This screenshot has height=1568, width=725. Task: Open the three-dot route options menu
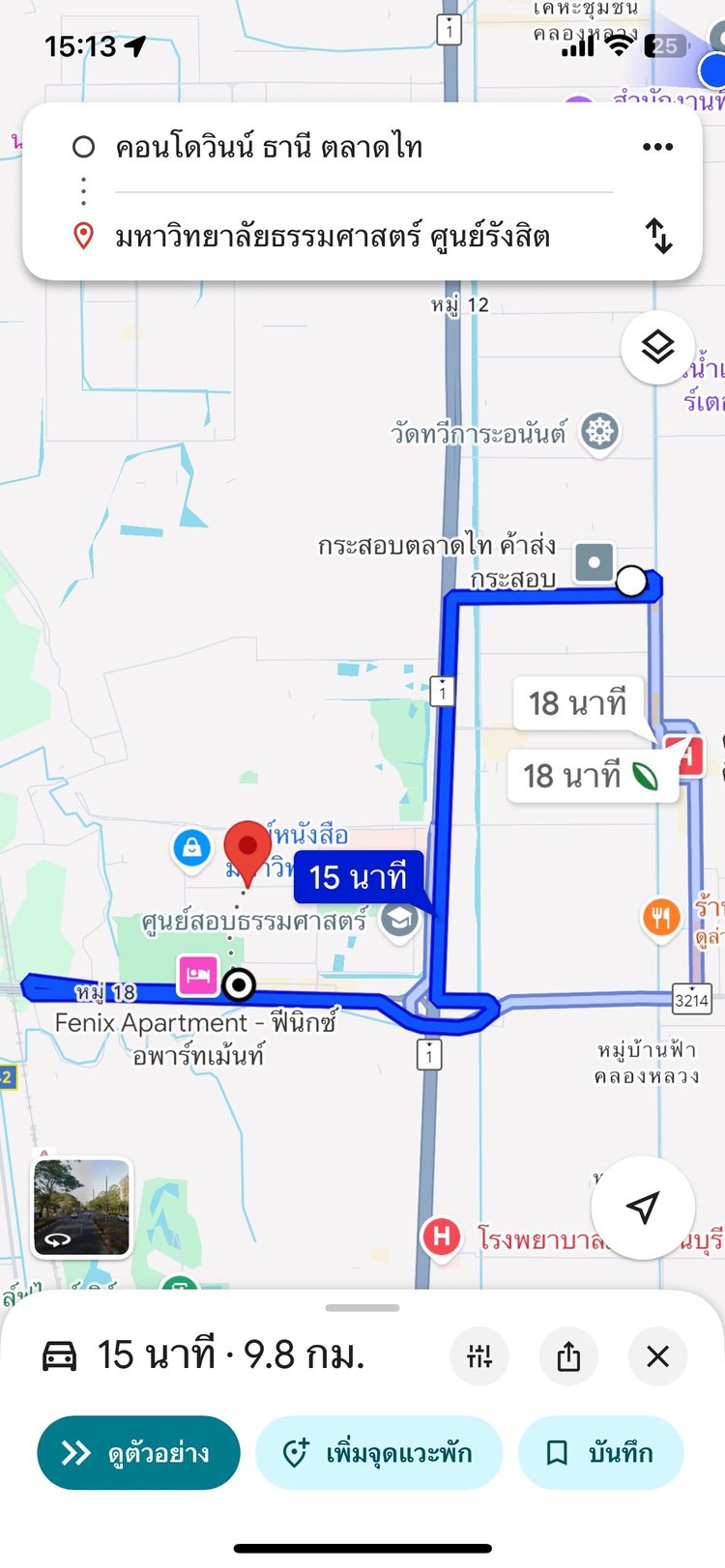coord(657,147)
